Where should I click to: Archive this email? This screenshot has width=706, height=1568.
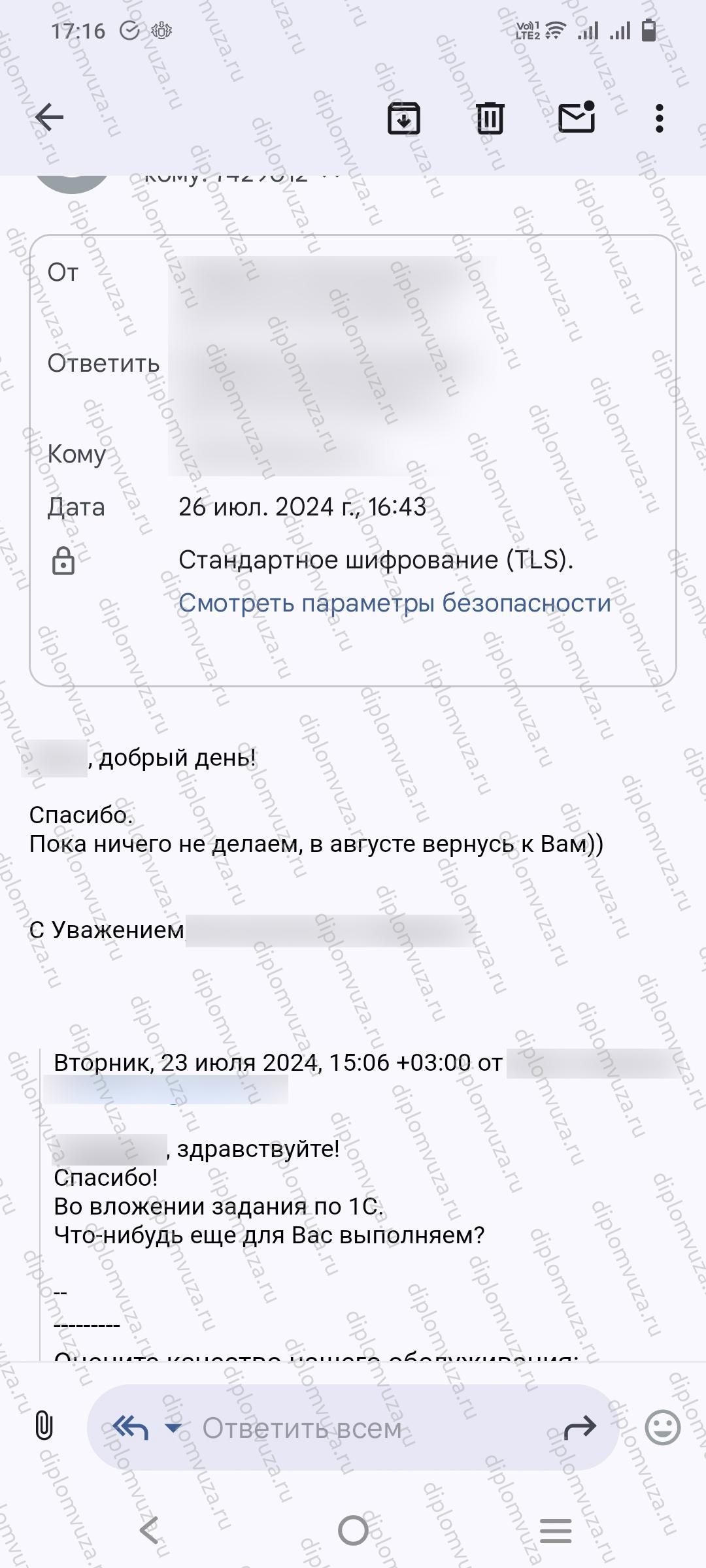point(404,118)
